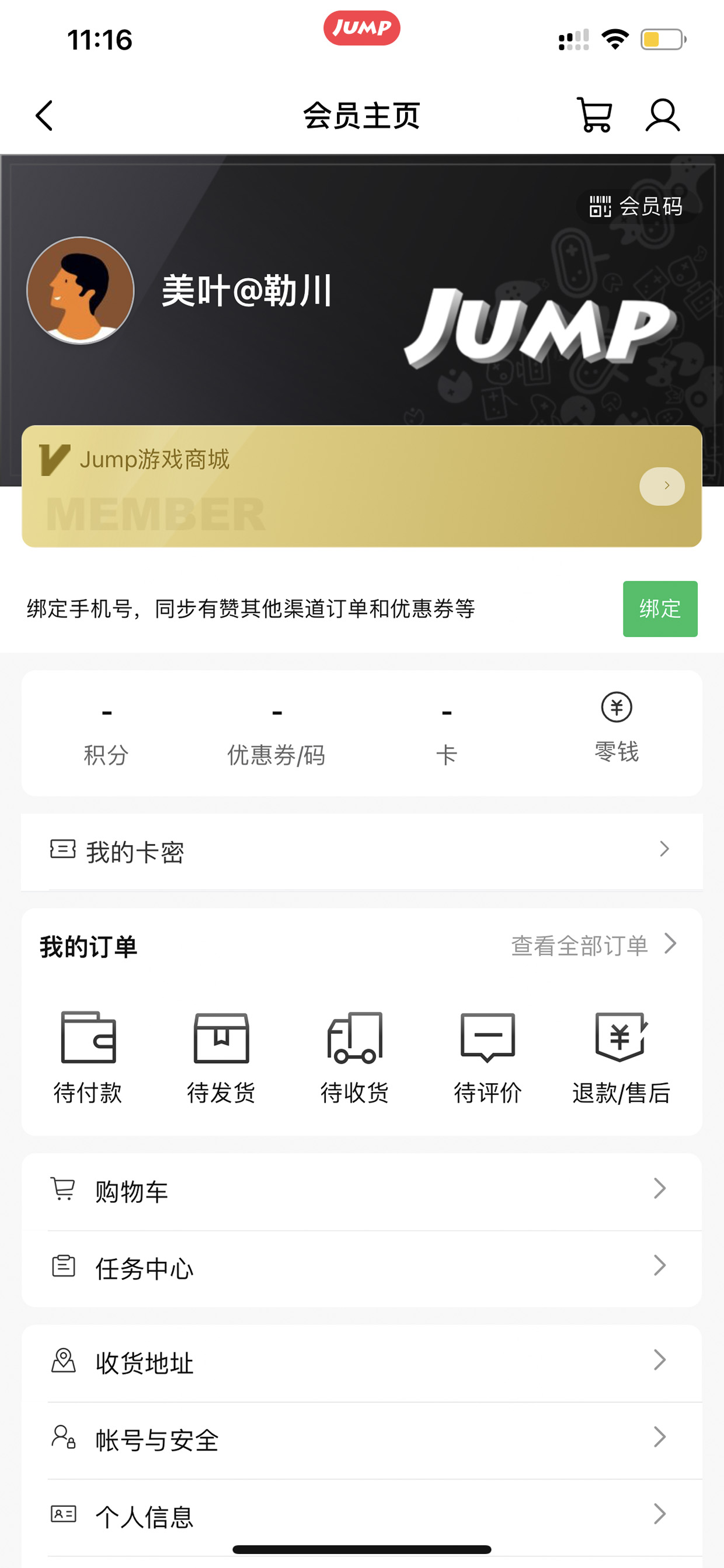
Task: View all orders via 查看全部订单
Action: pos(593,945)
